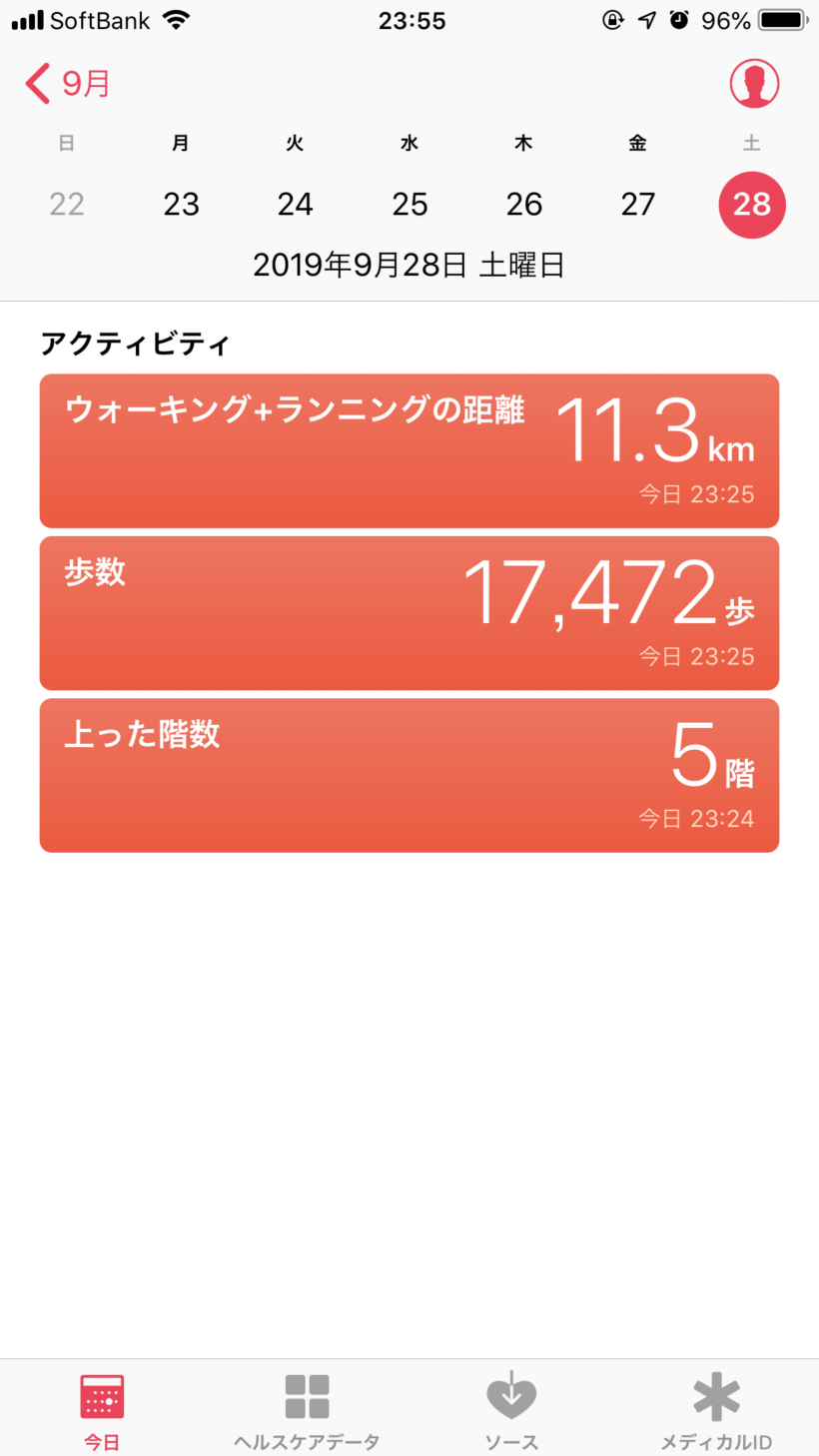Go back to the 9月 month view
Screen dimensions: 819x1456
coord(68,84)
